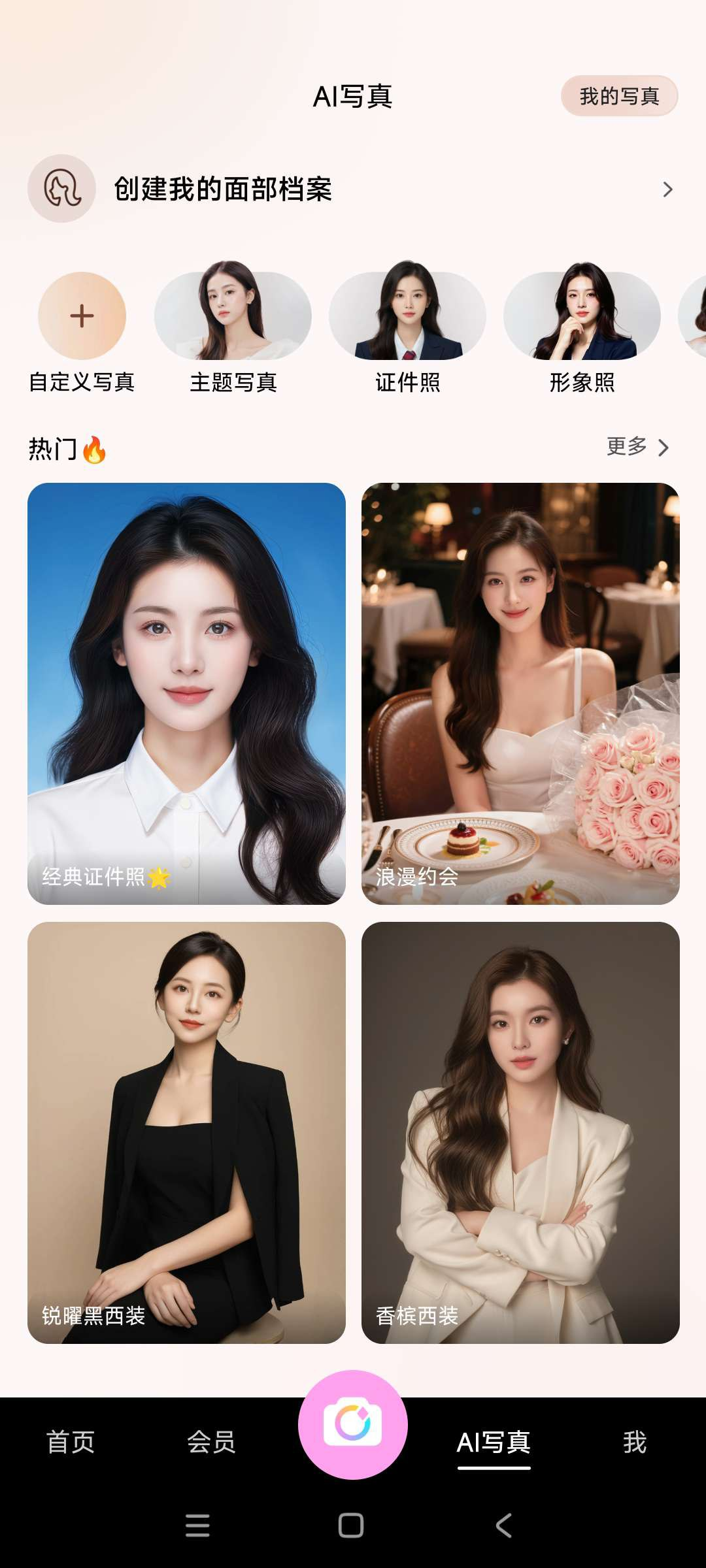Switch to 我 tab
This screenshot has width=706, height=1568.
(x=634, y=1442)
